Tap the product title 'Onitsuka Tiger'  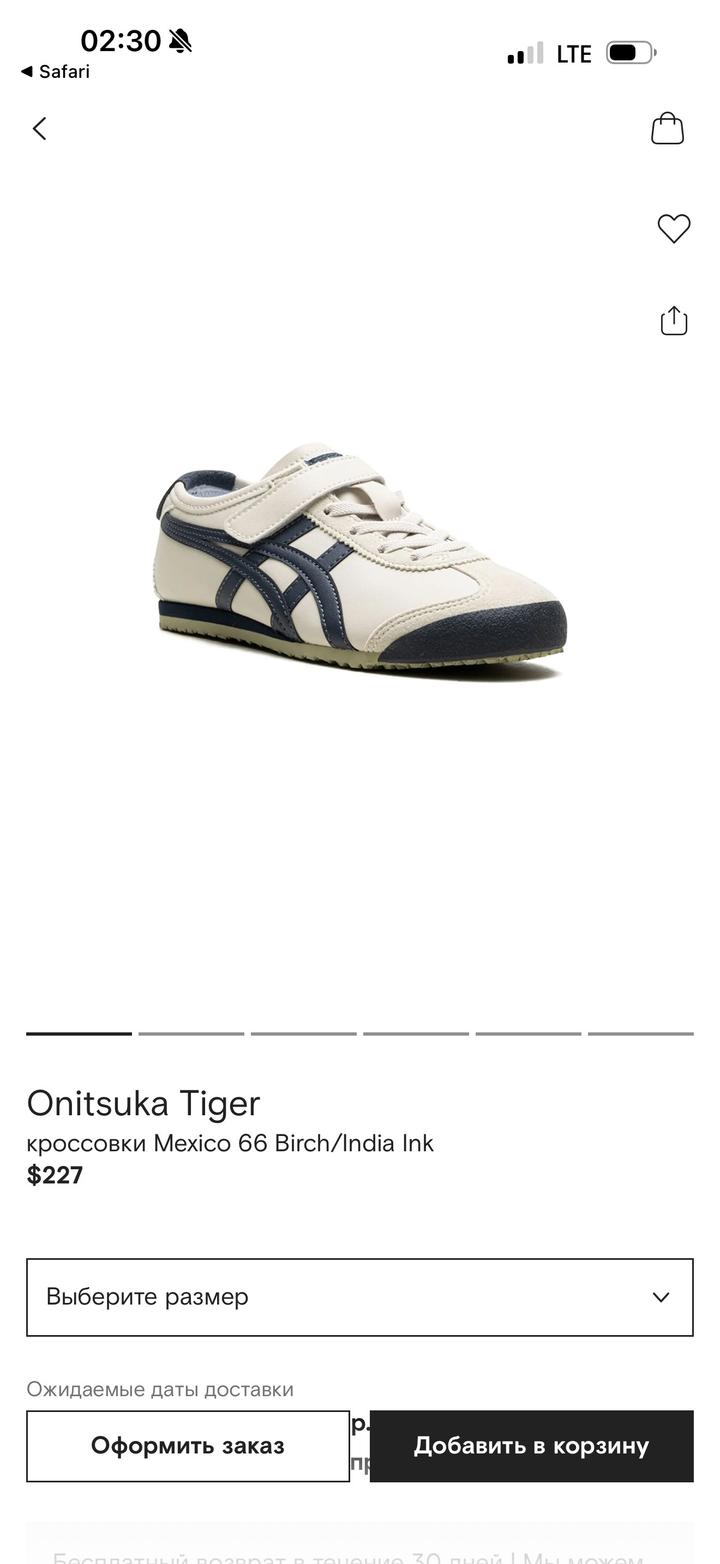[144, 1103]
